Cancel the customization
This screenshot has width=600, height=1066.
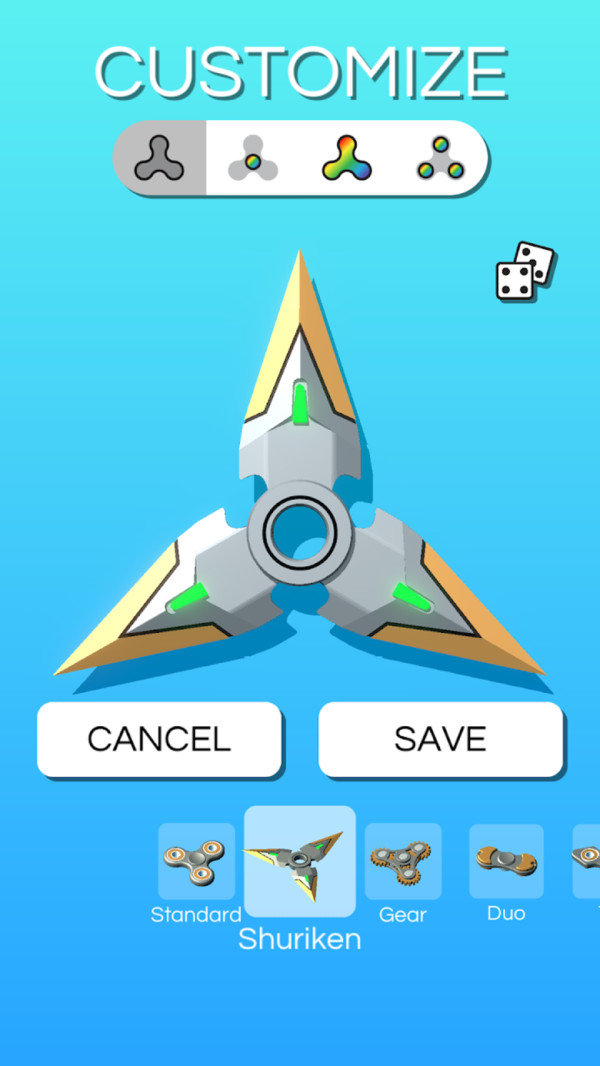click(x=159, y=739)
